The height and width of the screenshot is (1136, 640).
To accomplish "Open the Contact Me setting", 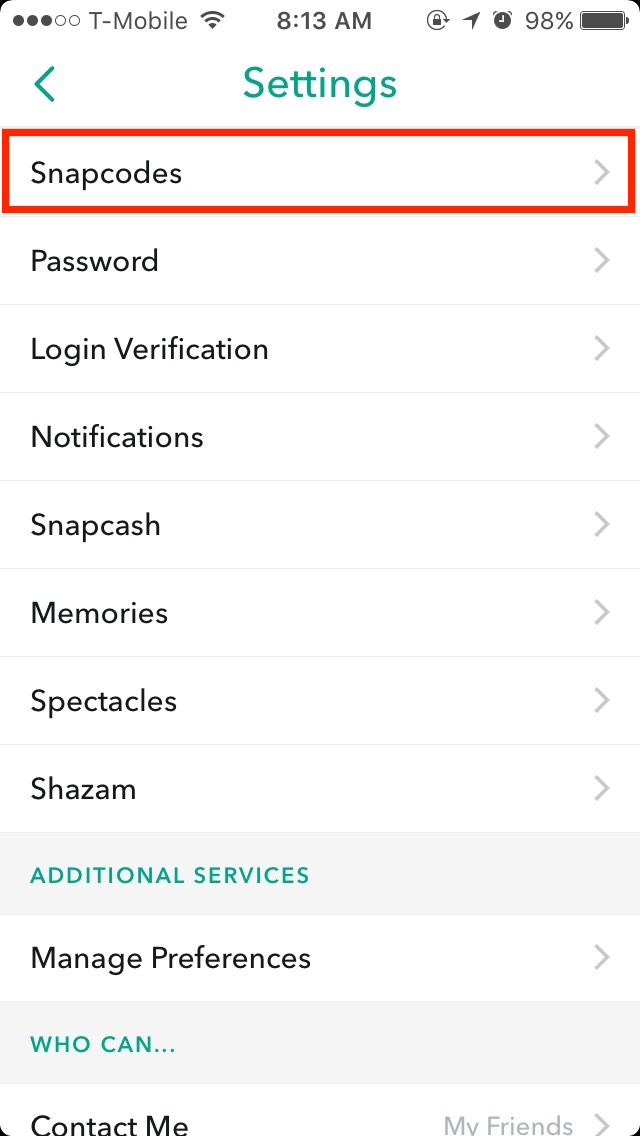I will (x=320, y=1110).
